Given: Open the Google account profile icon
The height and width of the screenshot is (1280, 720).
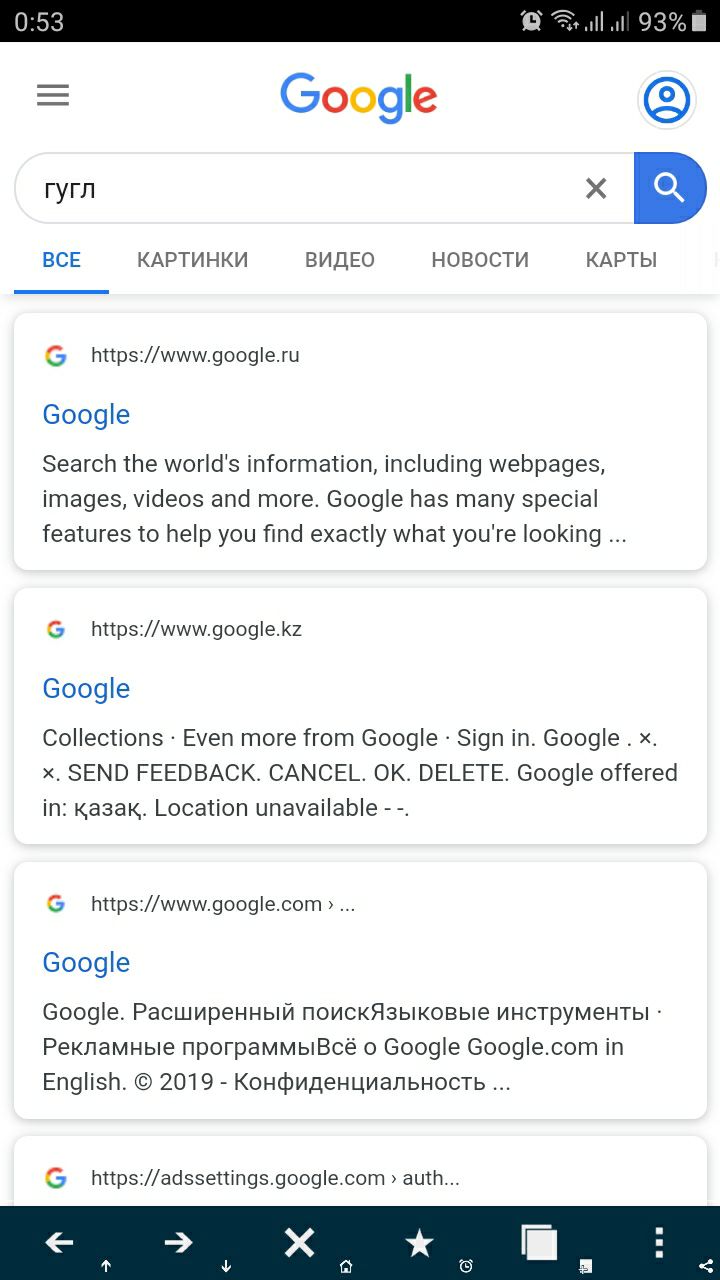Looking at the screenshot, I should [666, 100].
